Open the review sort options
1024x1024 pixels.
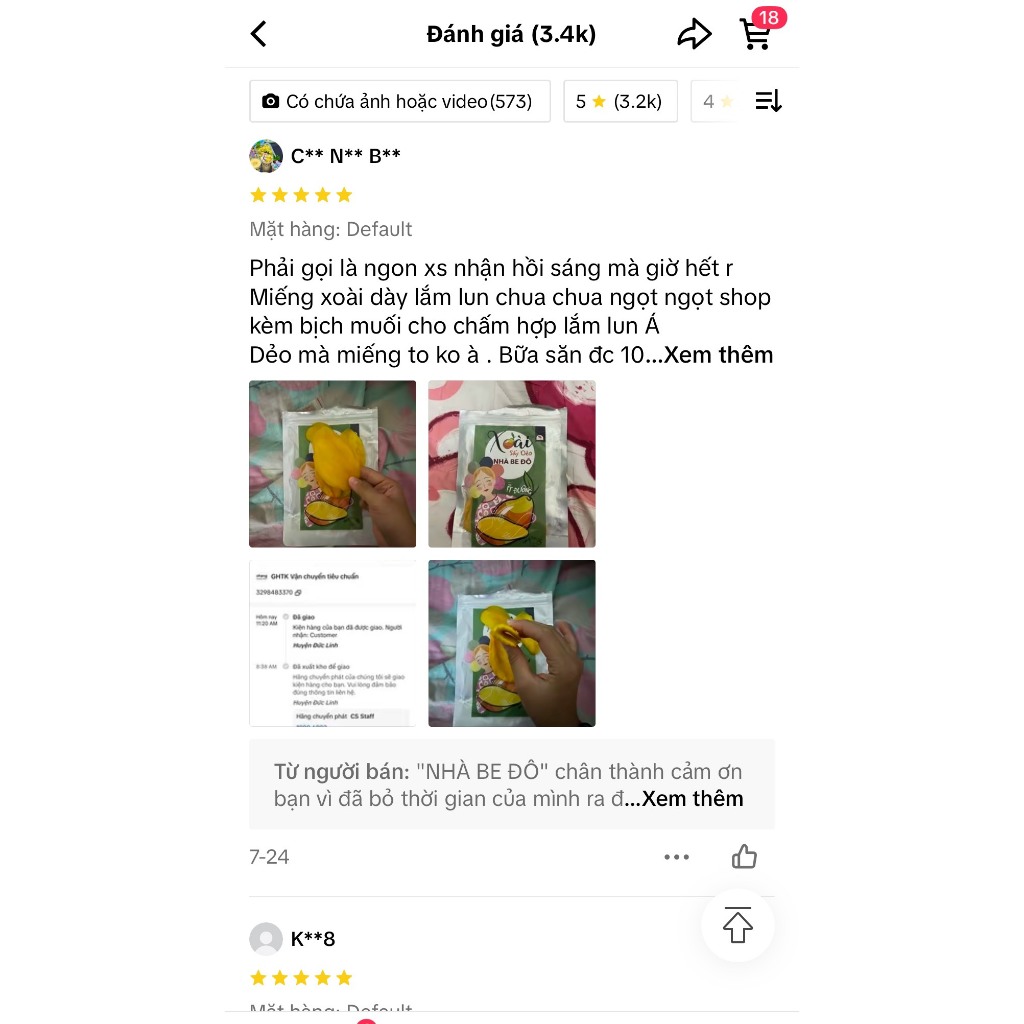pyautogui.click(x=768, y=101)
